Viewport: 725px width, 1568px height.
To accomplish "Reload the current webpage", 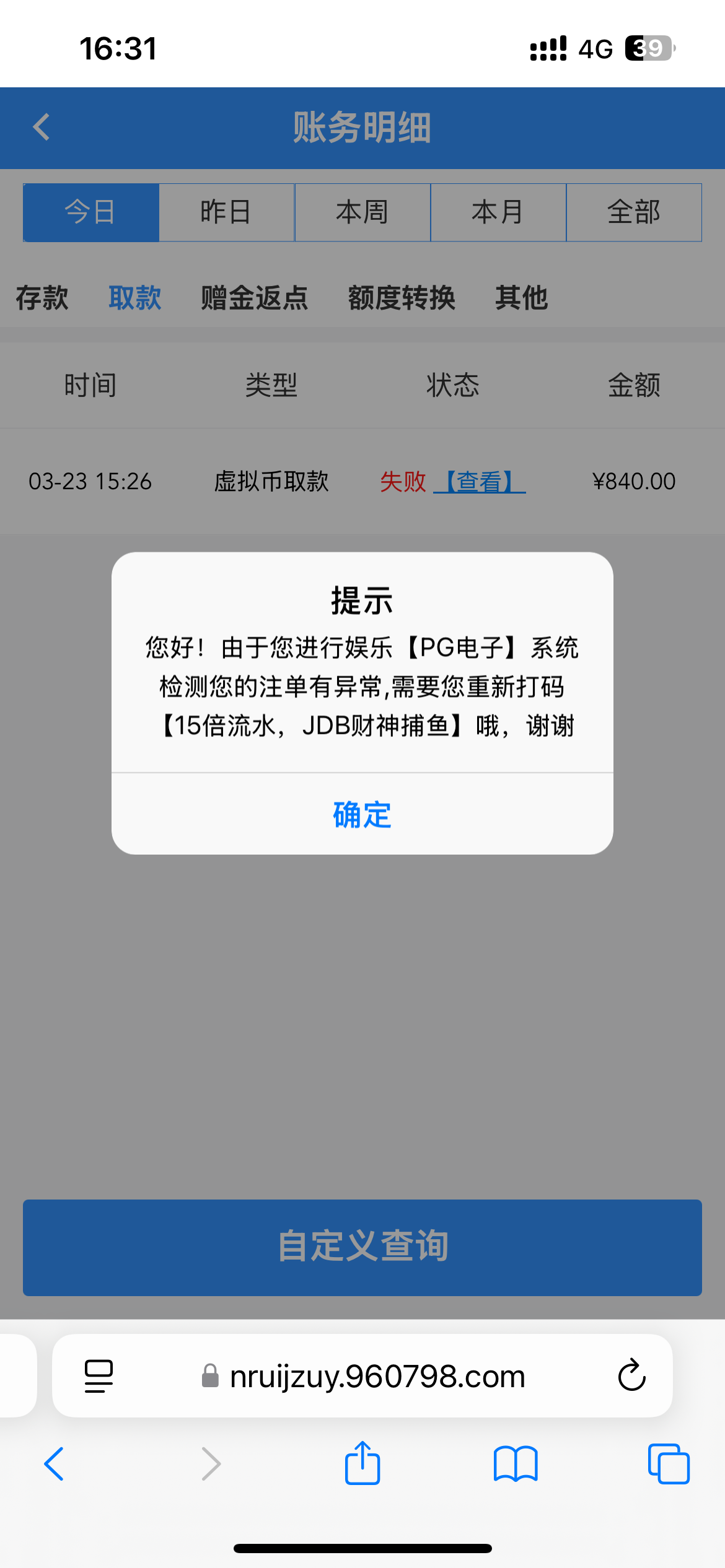I will coord(630,1375).
